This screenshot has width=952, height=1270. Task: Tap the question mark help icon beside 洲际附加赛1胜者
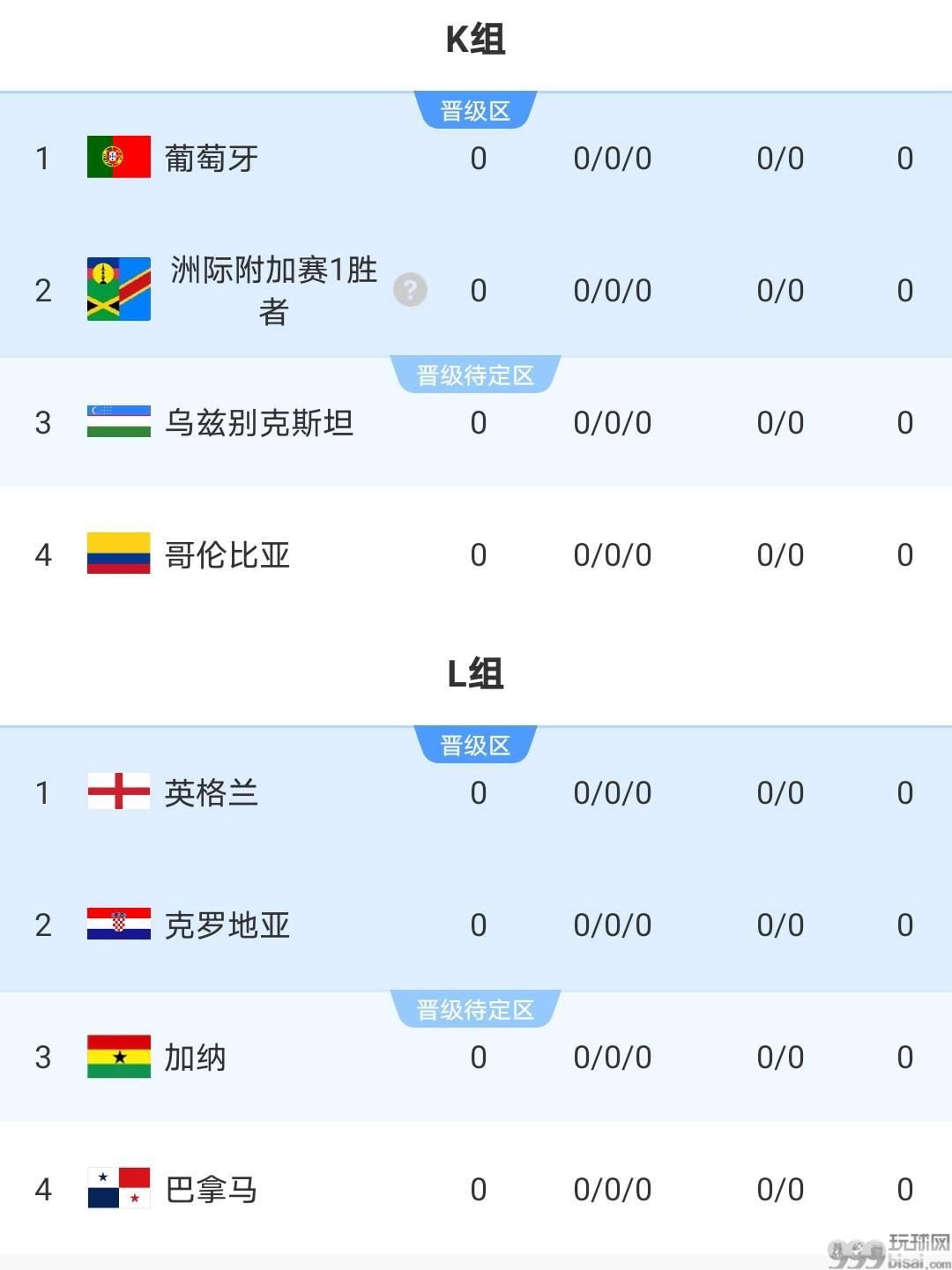pyautogui.click(x=410, y=290)
